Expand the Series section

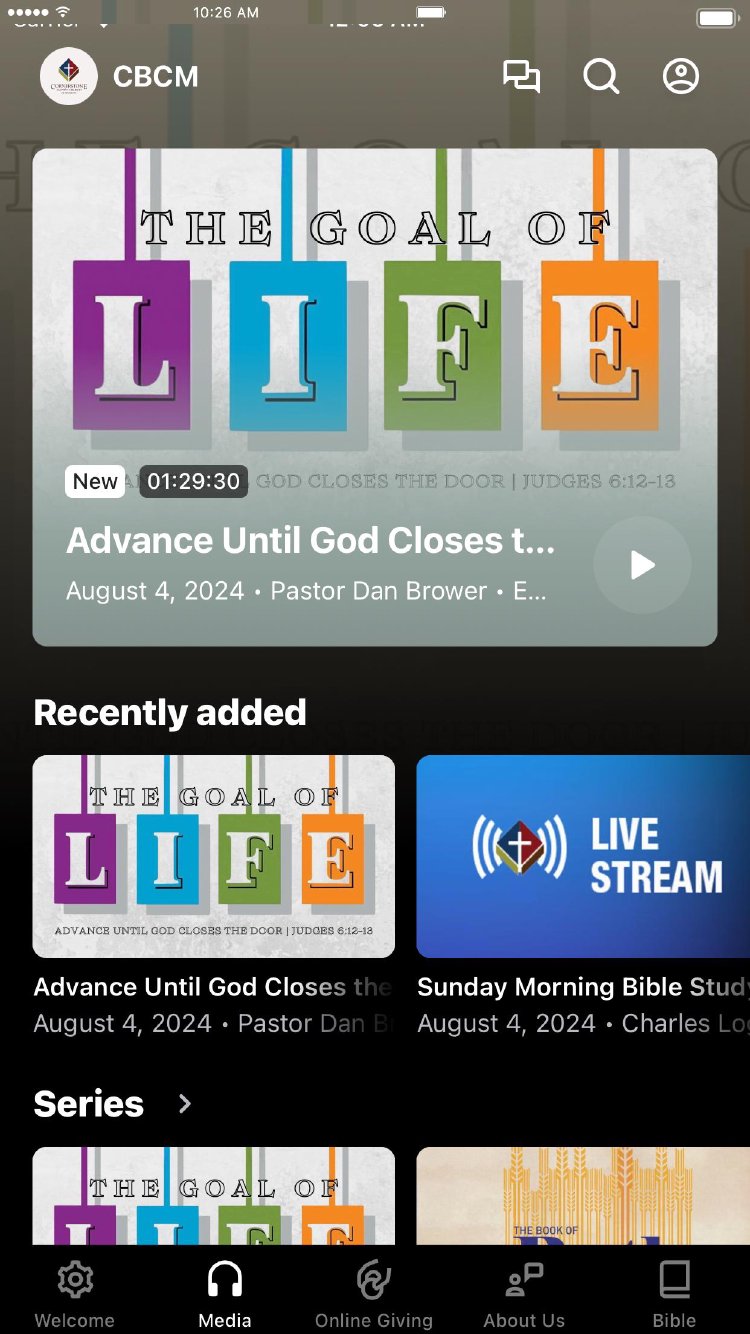coord(184,1103)
